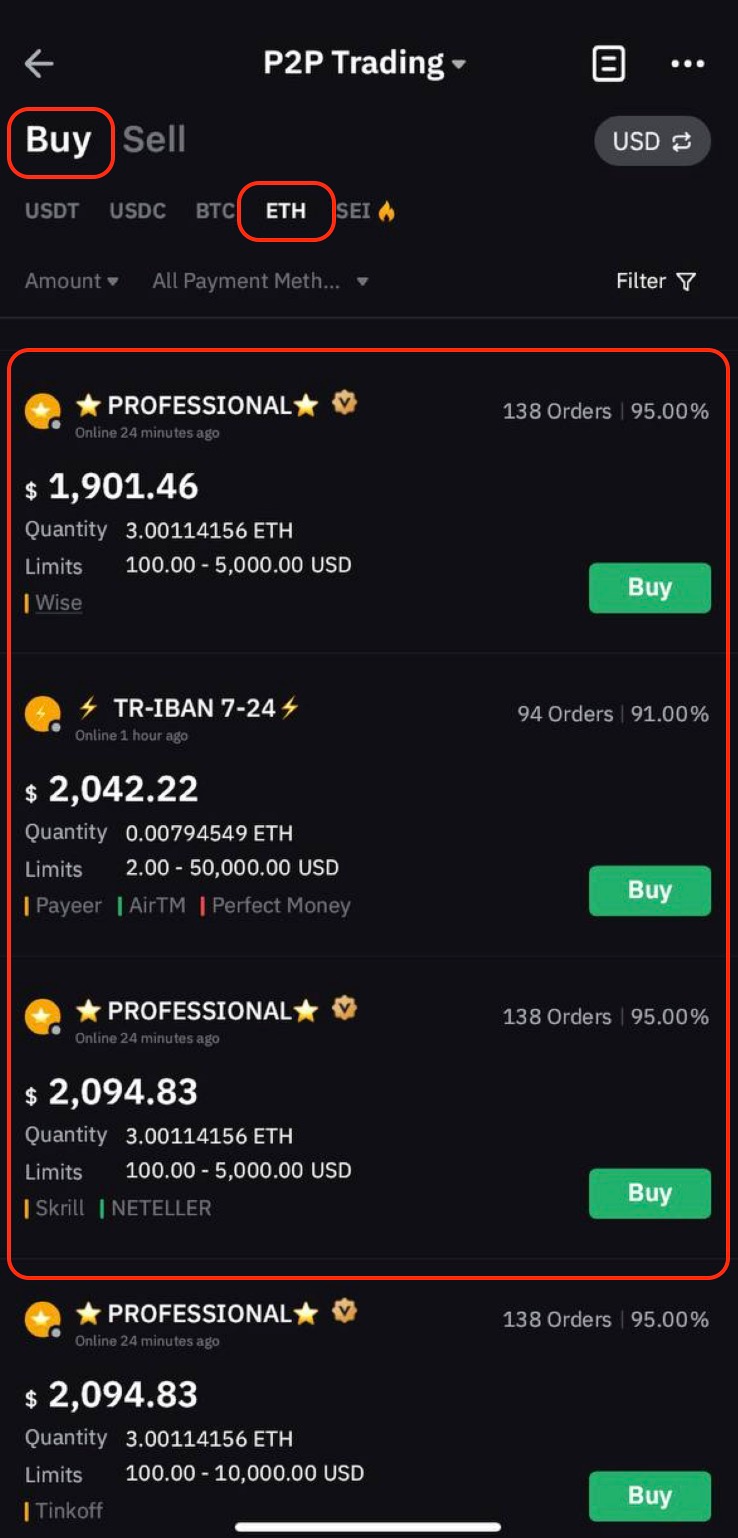Switch to the BTC tab

click(214, 210)
